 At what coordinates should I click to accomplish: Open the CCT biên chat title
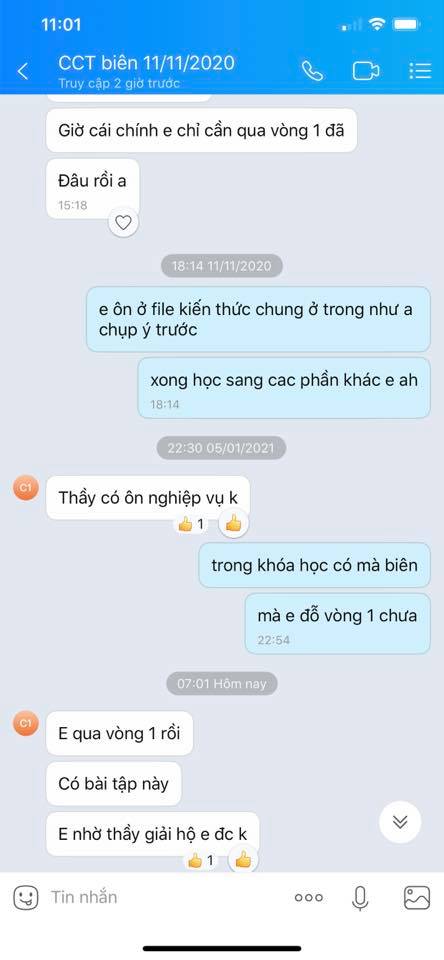click(x=146, y=63)
